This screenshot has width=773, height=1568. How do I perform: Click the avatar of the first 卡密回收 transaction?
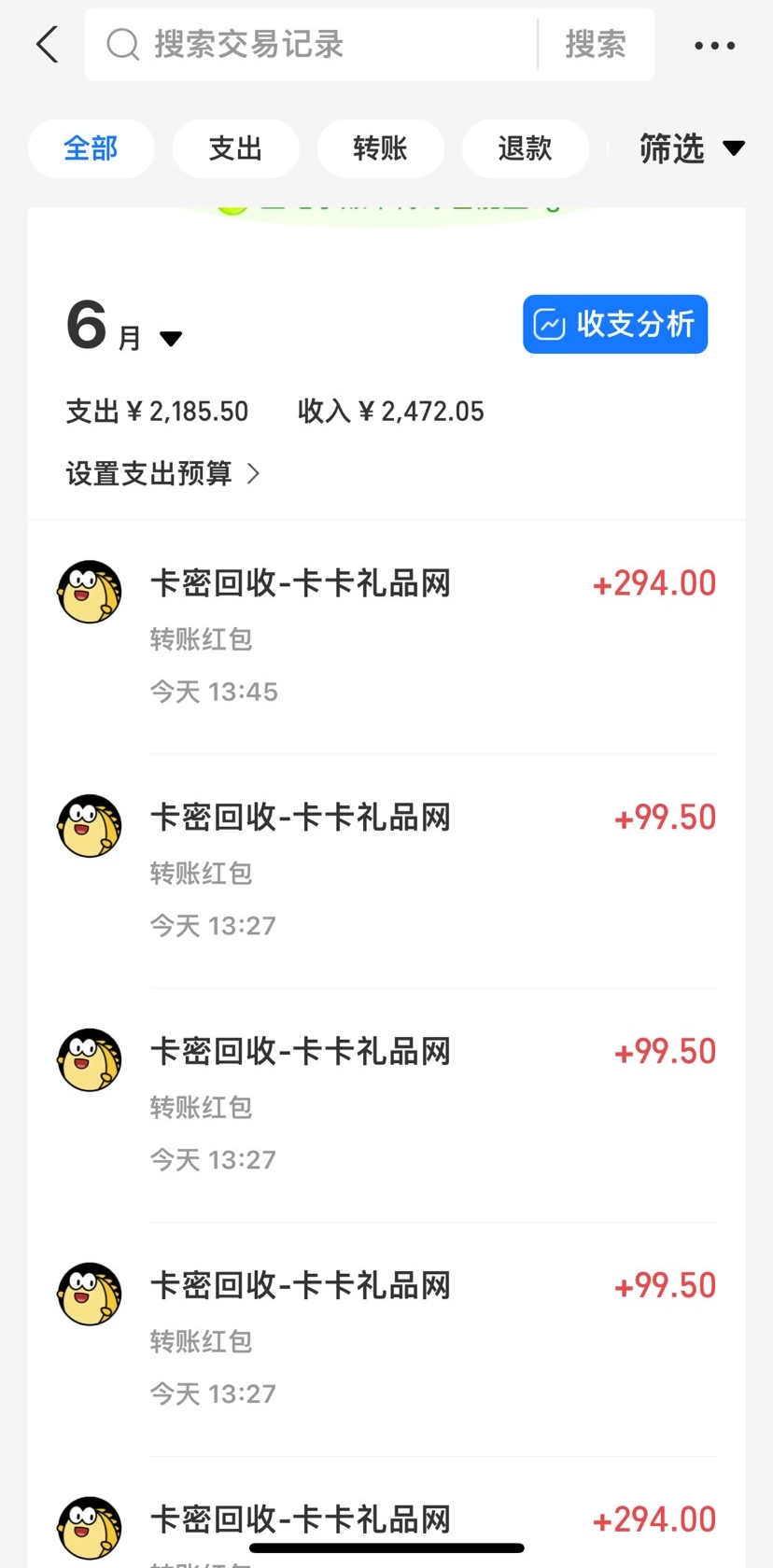(x=89, y=591)
